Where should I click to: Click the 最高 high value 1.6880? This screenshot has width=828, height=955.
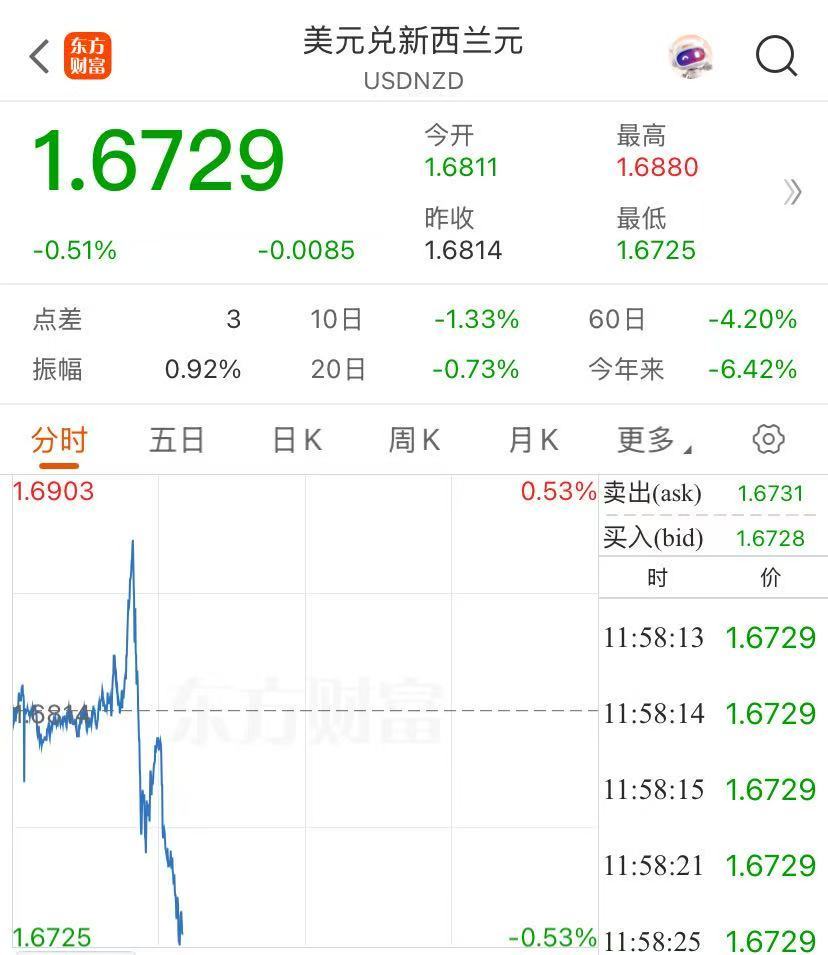point(655,167)
